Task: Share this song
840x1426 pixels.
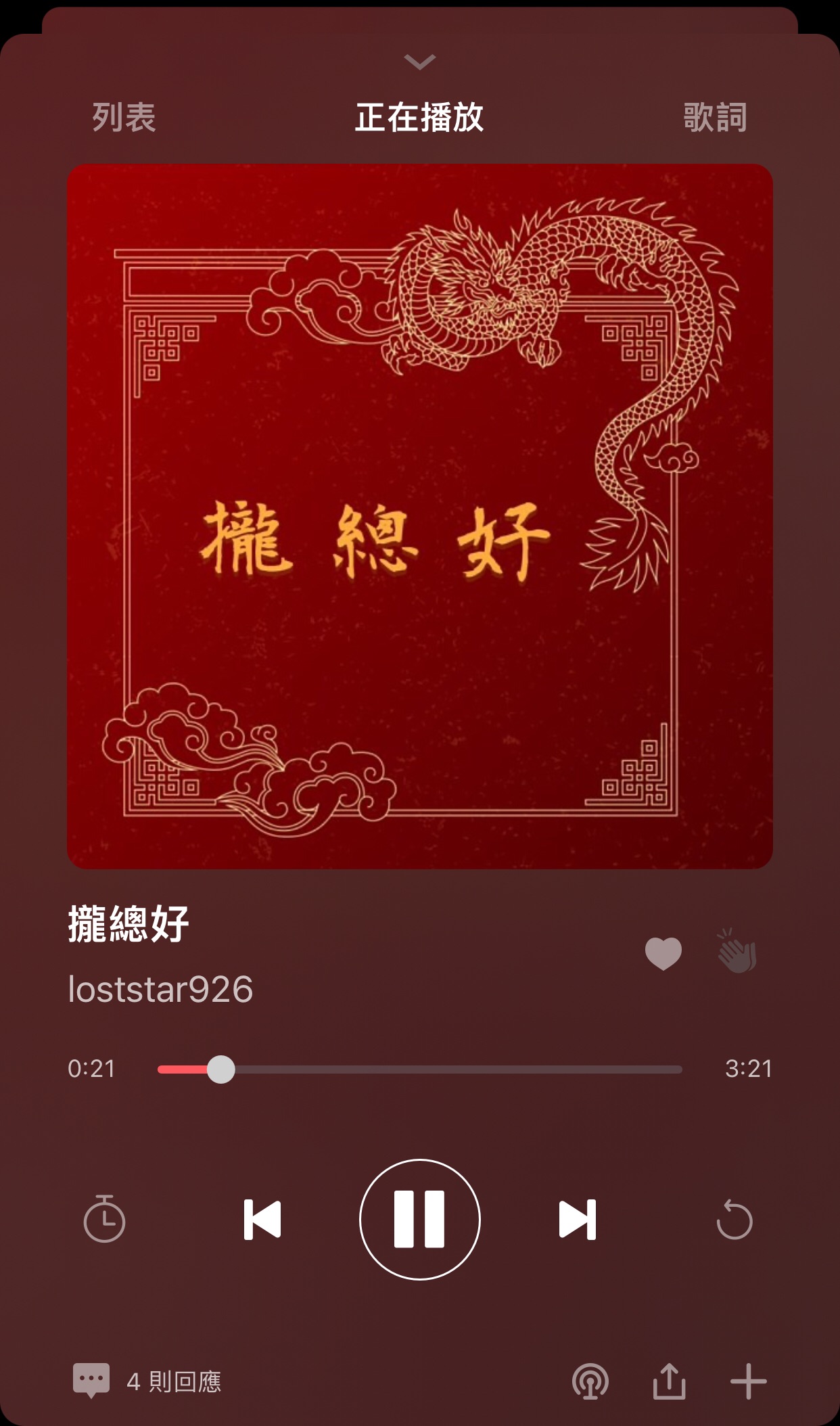Action: coord(669,1381)
